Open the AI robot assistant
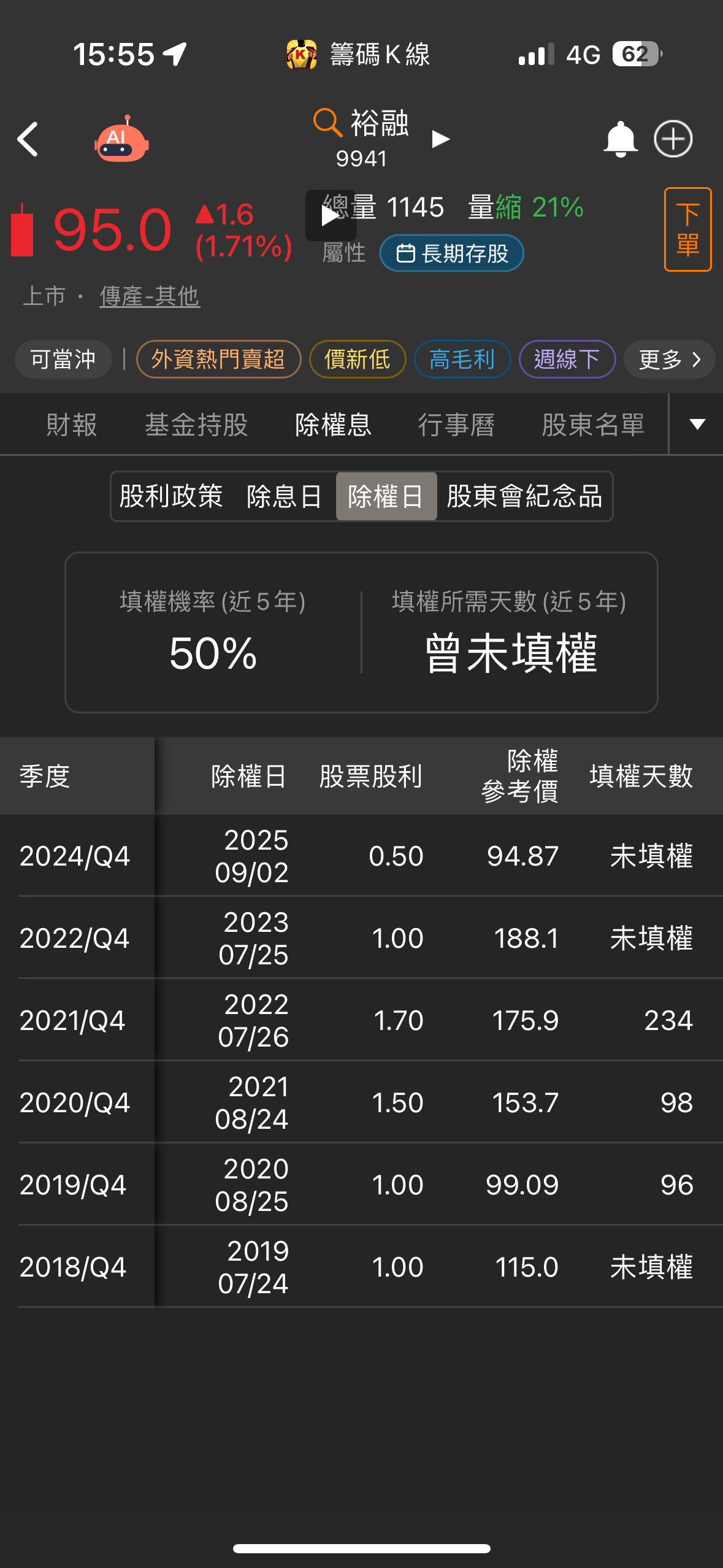Image resolution: width=723 pixels, height=1568 pixels. (121, 139)
